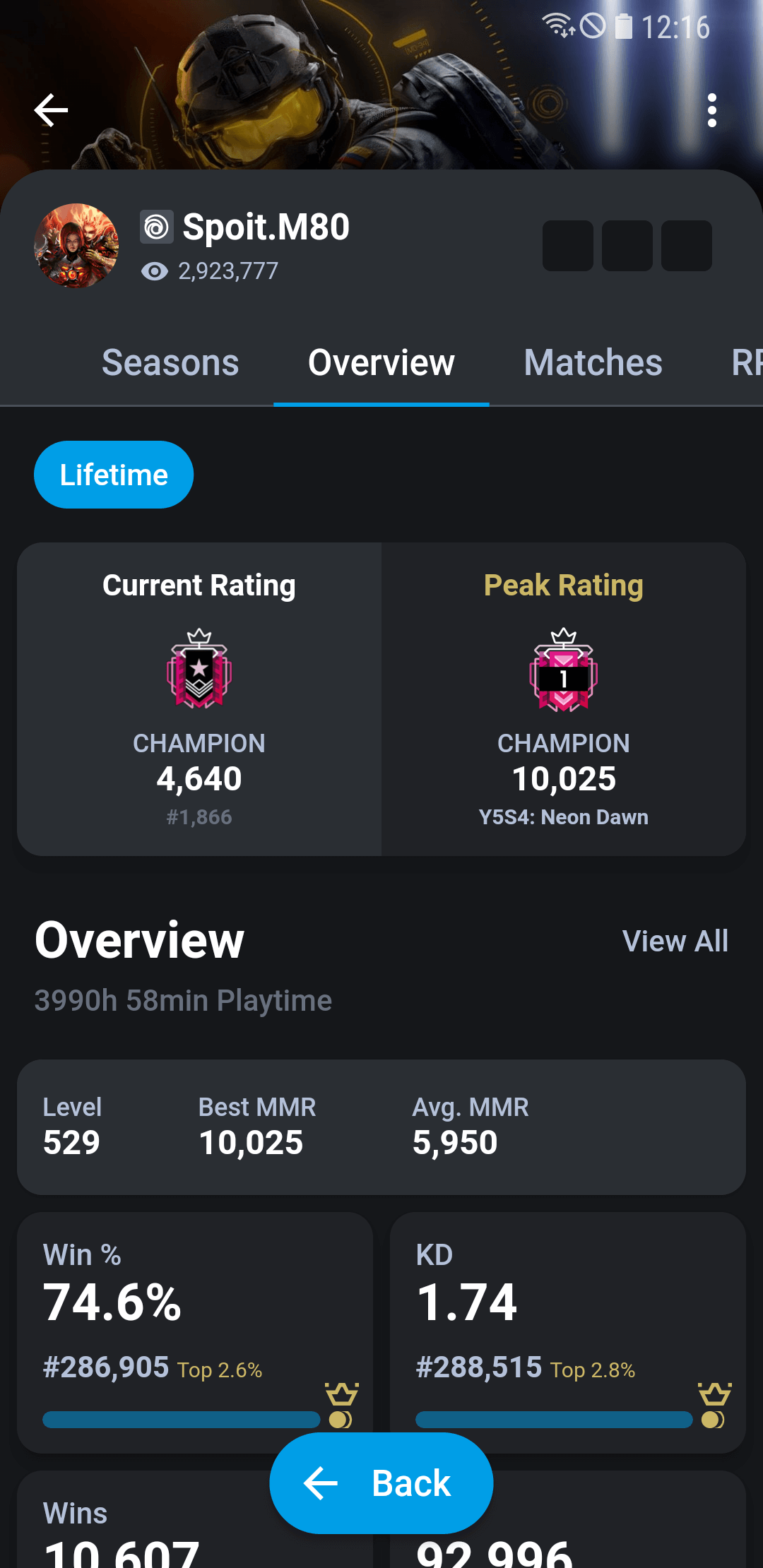
Task: Tap the Peak Rating rank emblem
Action: (563, 671)
